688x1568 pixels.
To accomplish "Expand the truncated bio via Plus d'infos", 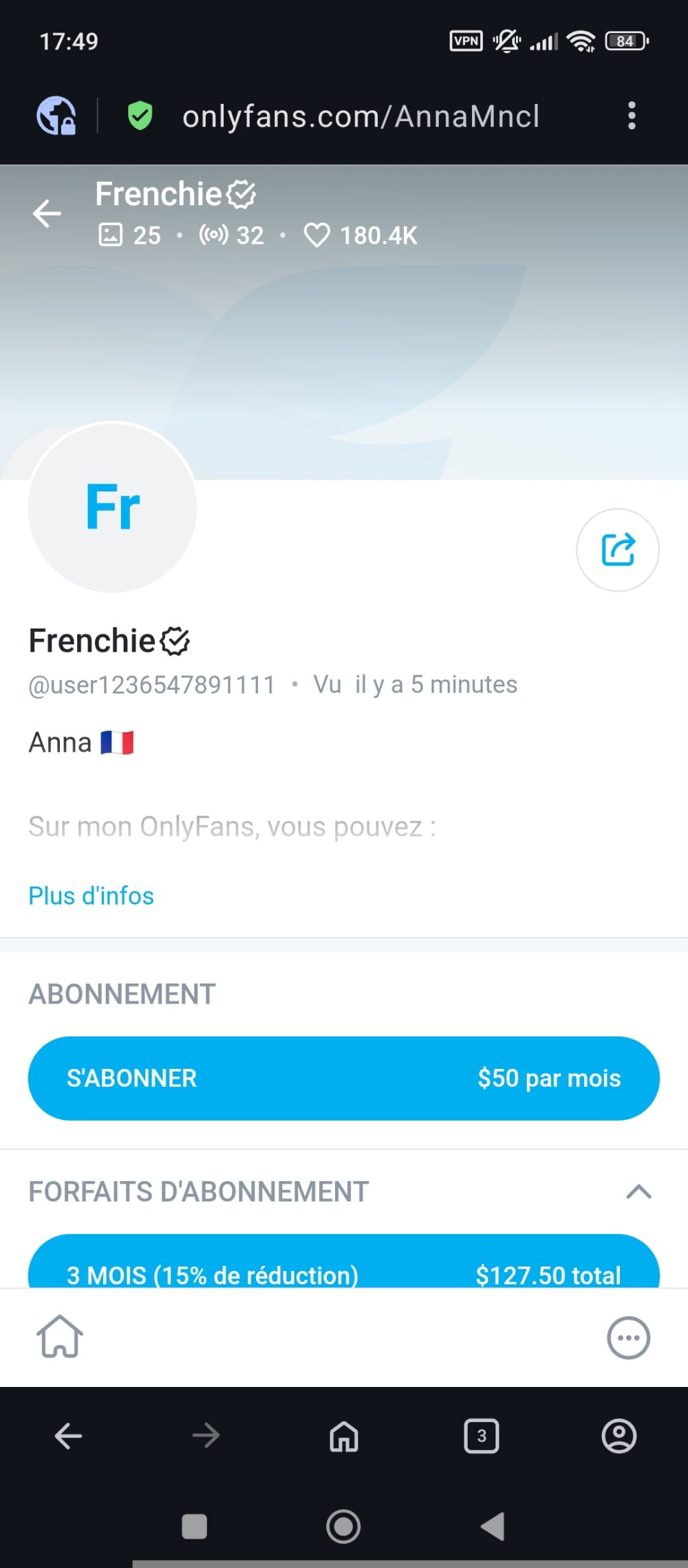I will coord(90,895).
